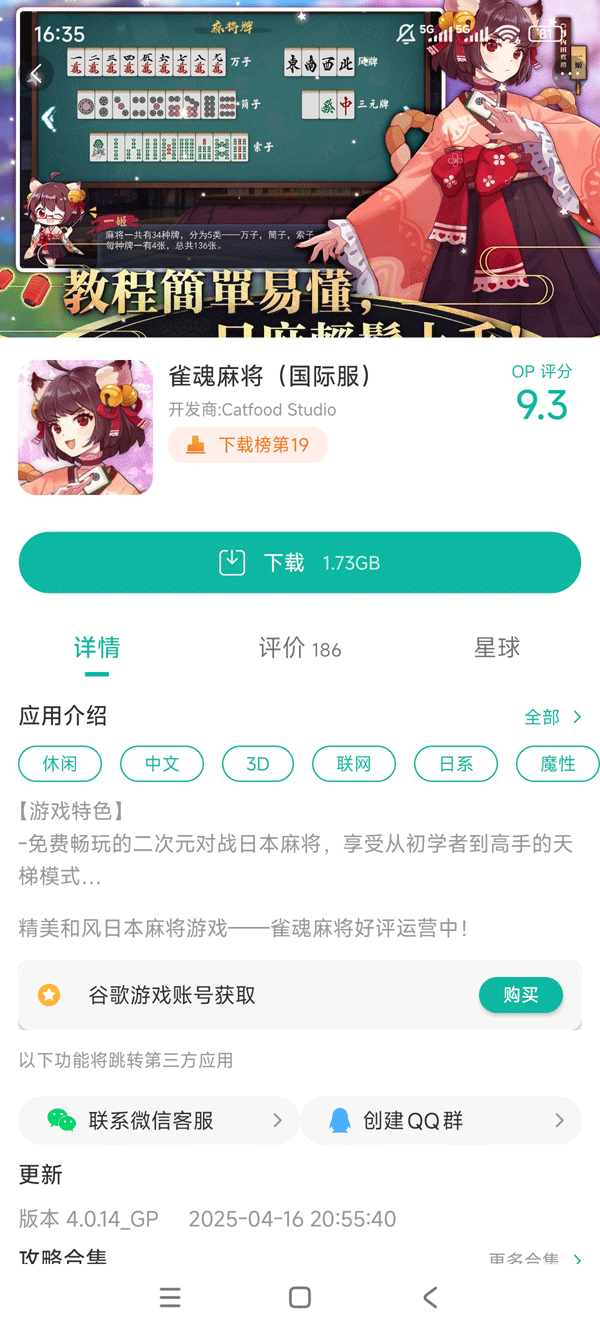Viewport: 600px width, 1335px height.
Task: Contact WeChat customer service 联系微信客服
Action: point(158,1121)
